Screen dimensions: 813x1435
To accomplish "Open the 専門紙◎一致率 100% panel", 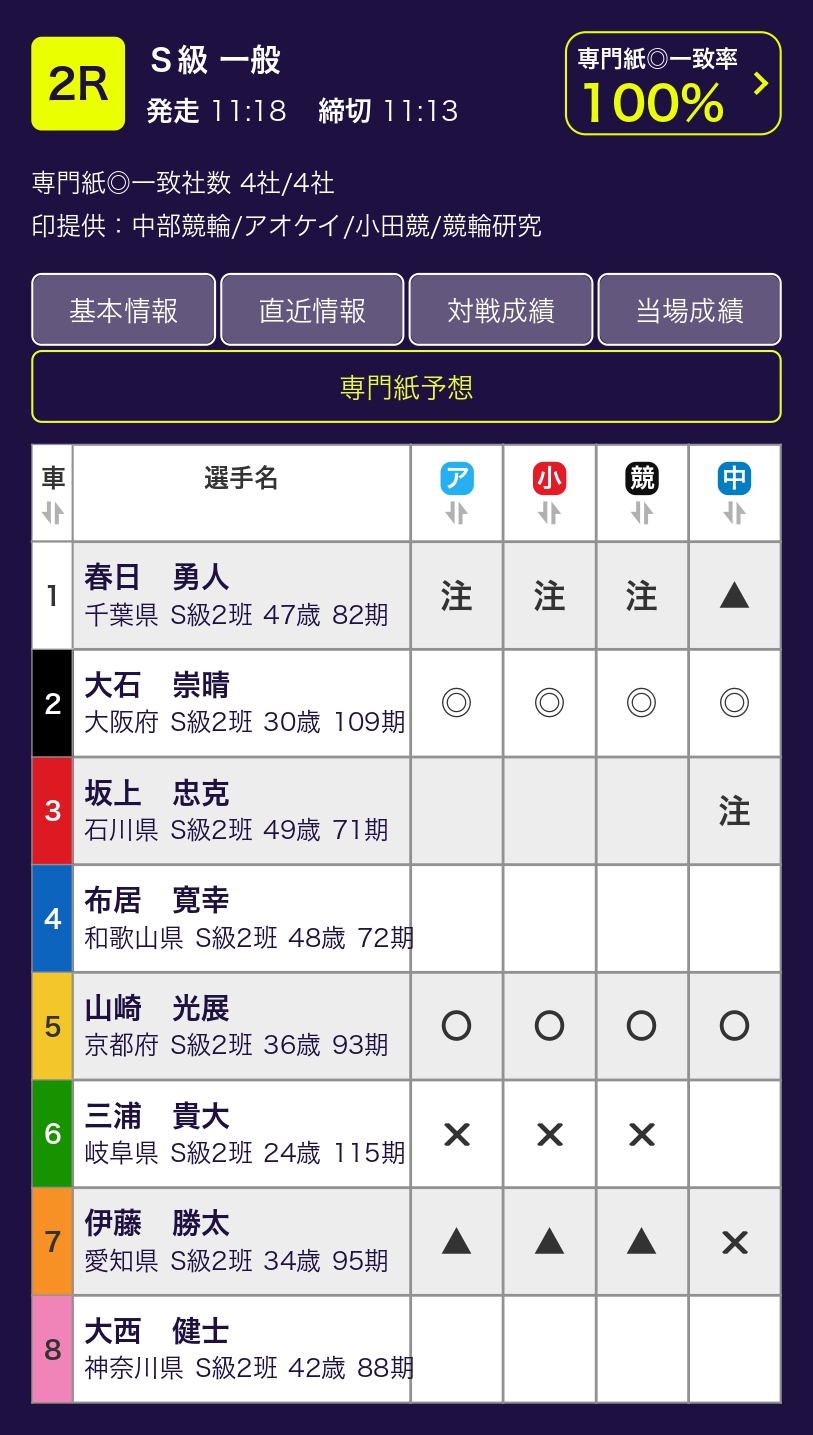I will (673, 84).
